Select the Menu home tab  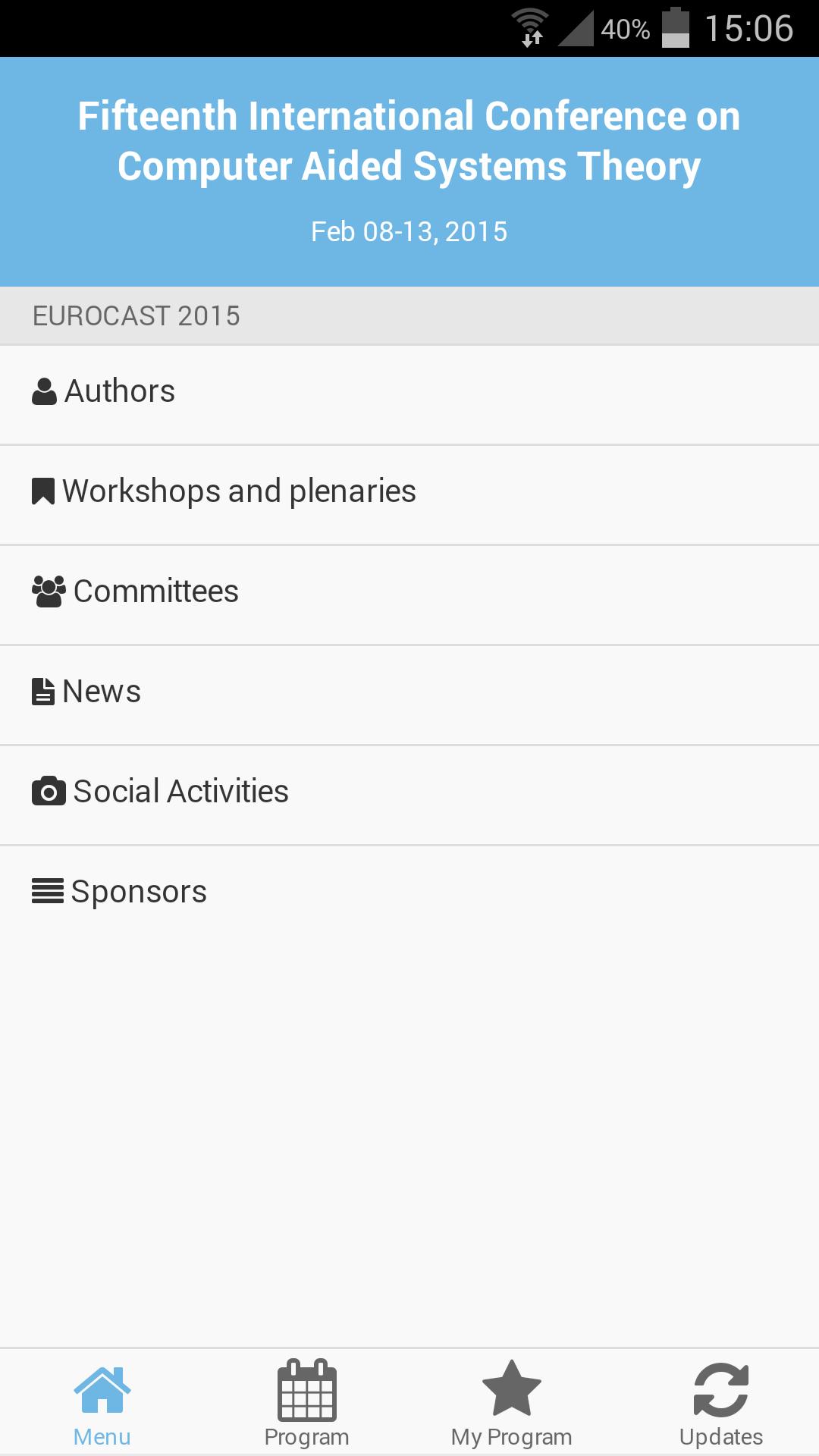tap(102, 1403)
